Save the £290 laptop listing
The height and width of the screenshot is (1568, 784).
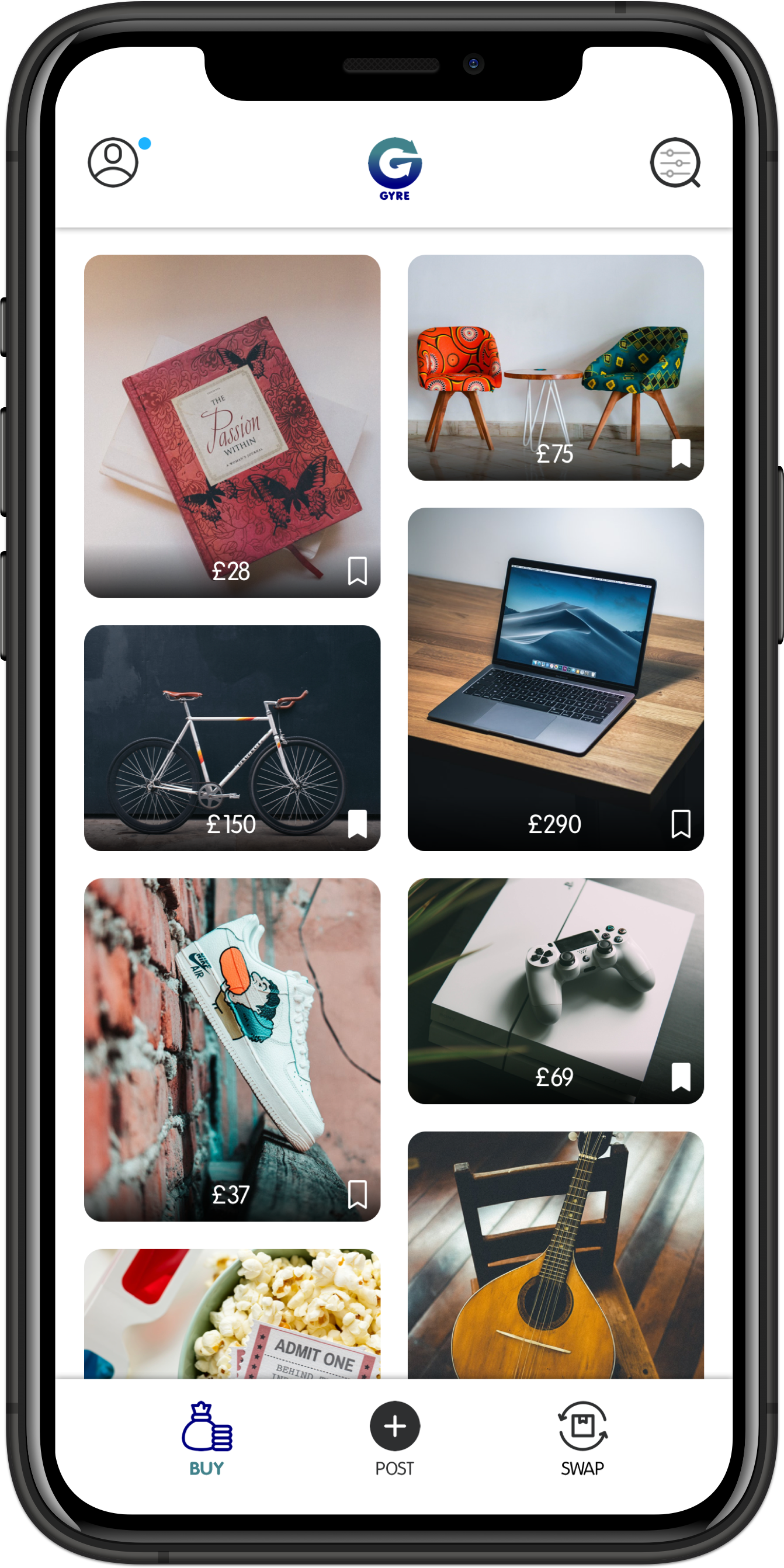681,824
